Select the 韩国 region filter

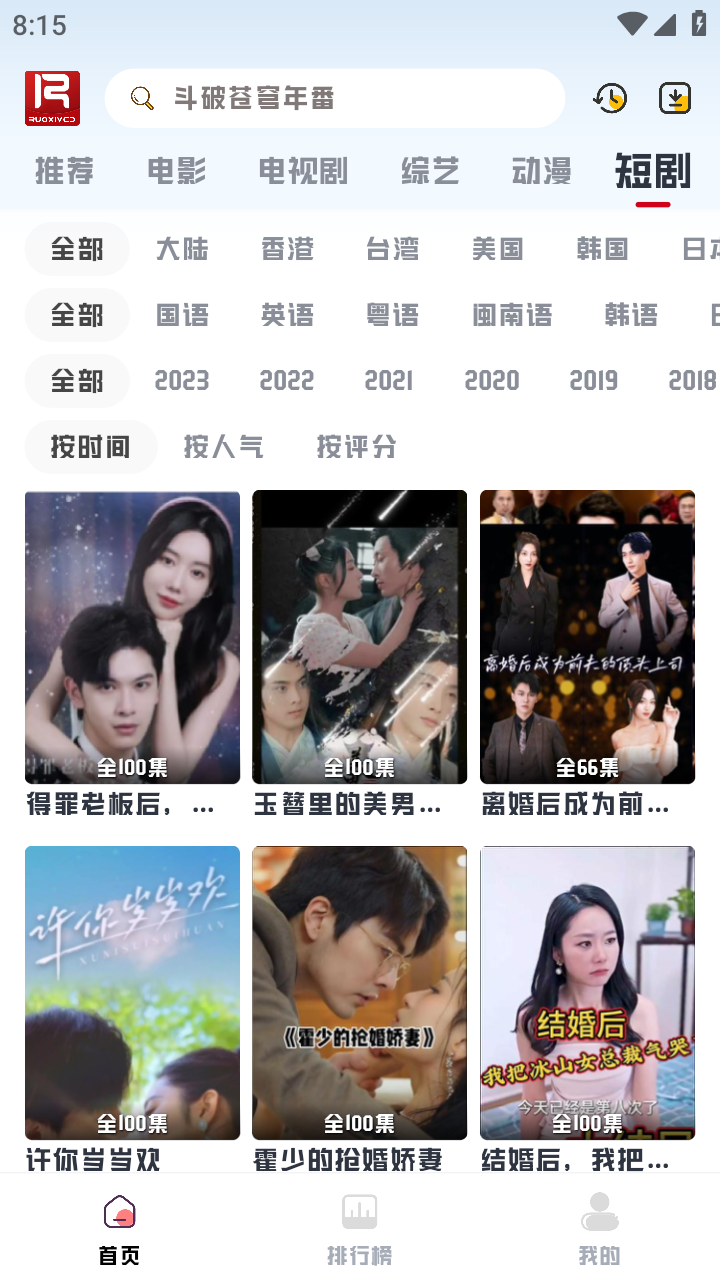tap(602, 249)
